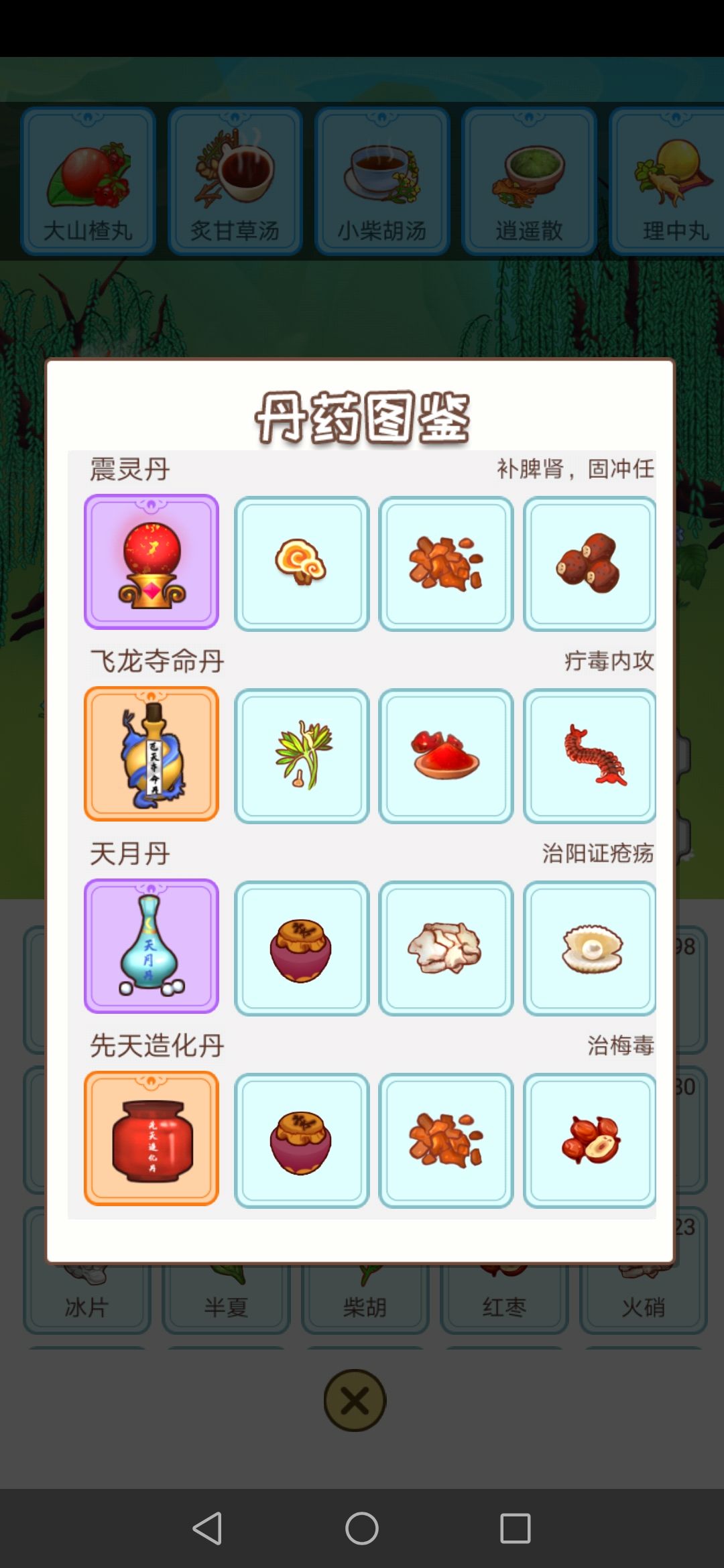Click the mushroom ingredient in 震灵丹 recipe
This screenshot has height=1568, width=724.
click(x=302, y=563)
